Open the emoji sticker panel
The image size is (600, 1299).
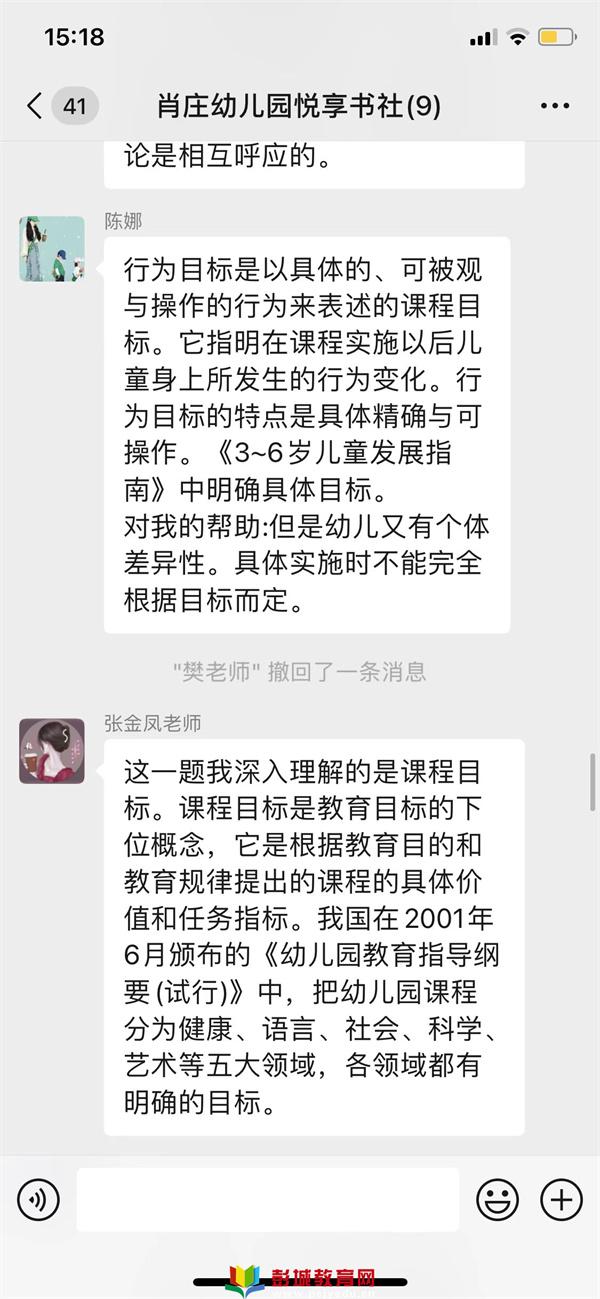coord(497,1199)
